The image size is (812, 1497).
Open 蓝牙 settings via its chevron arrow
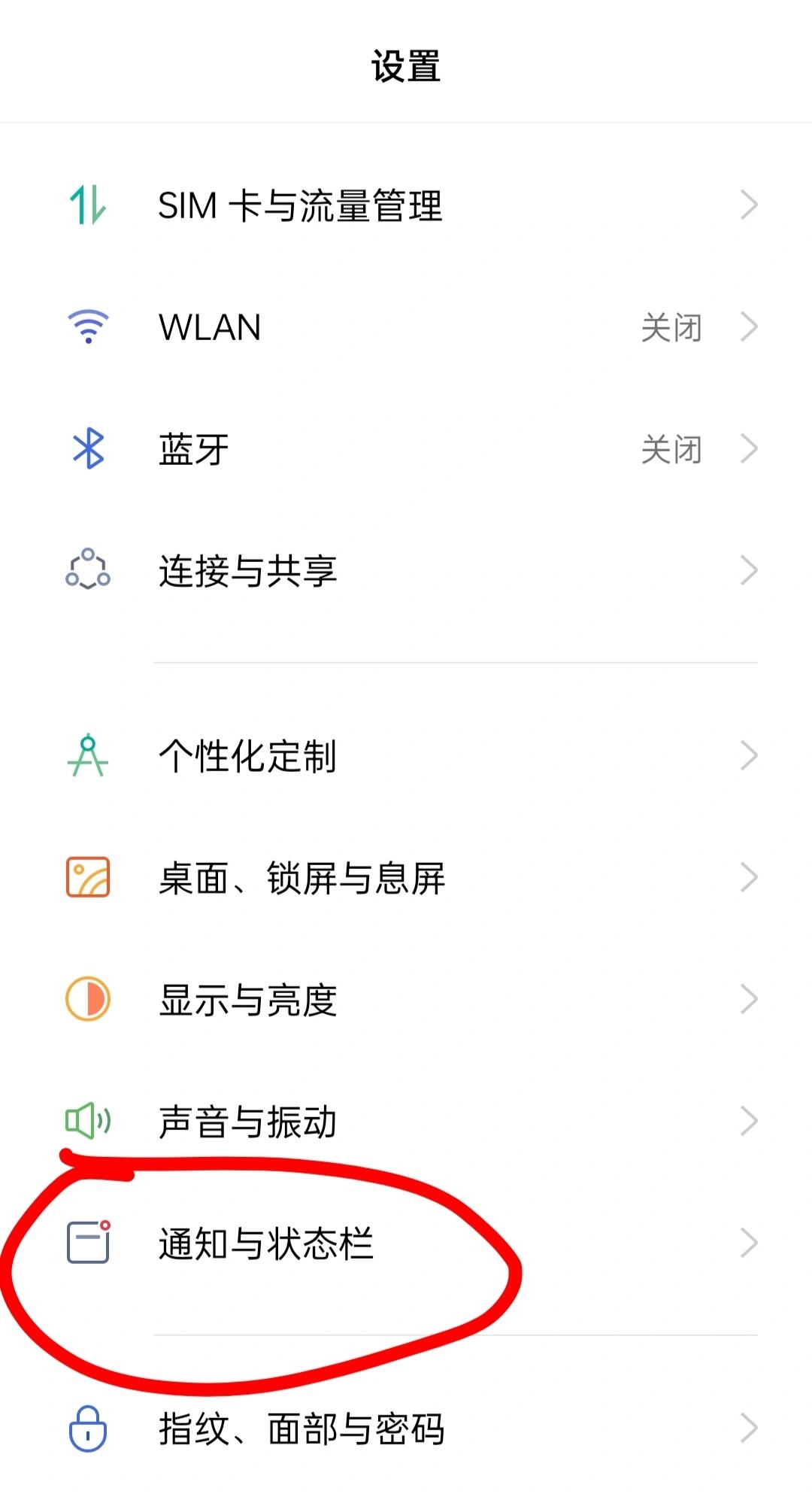pyautogui.click(x=750, y=449)
